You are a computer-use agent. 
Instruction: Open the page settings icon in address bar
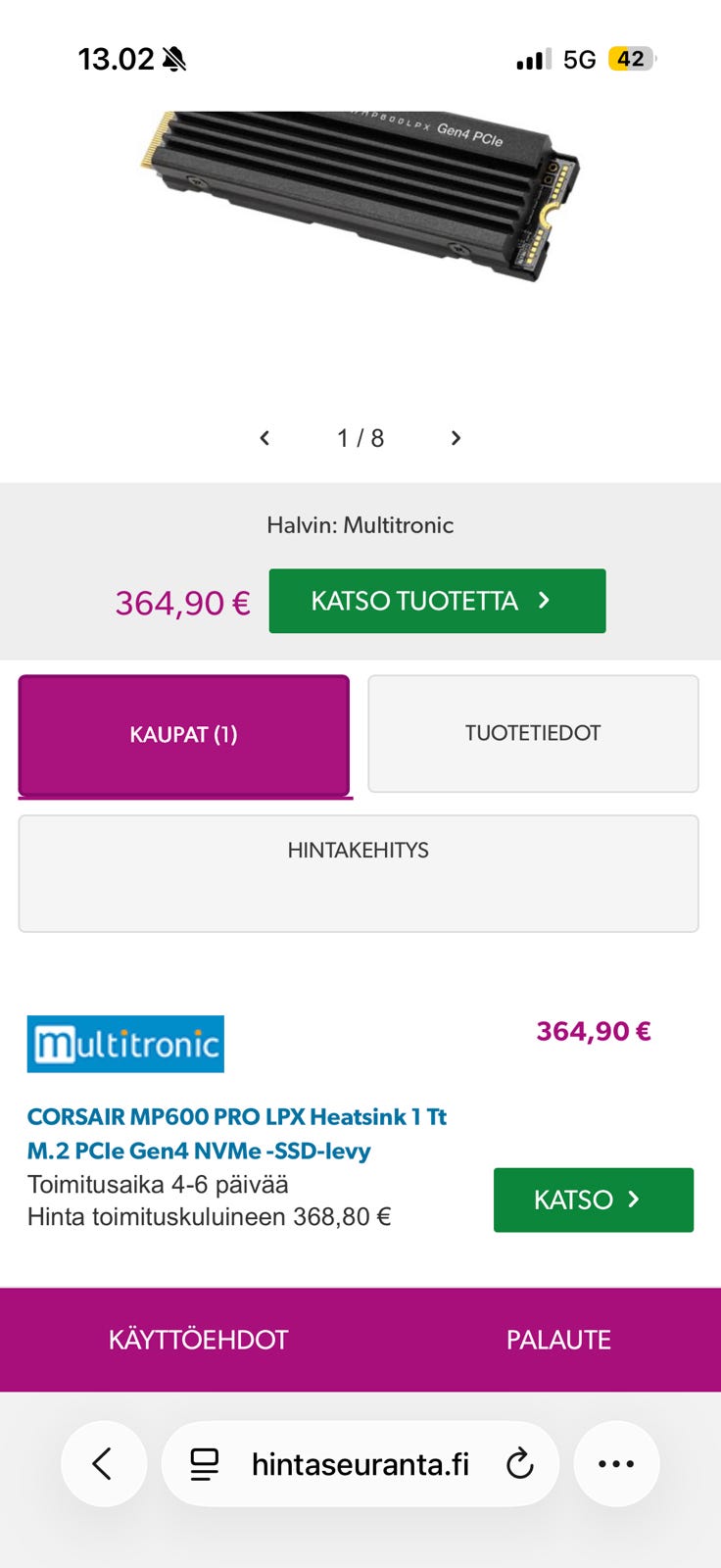pos(204,1464)
